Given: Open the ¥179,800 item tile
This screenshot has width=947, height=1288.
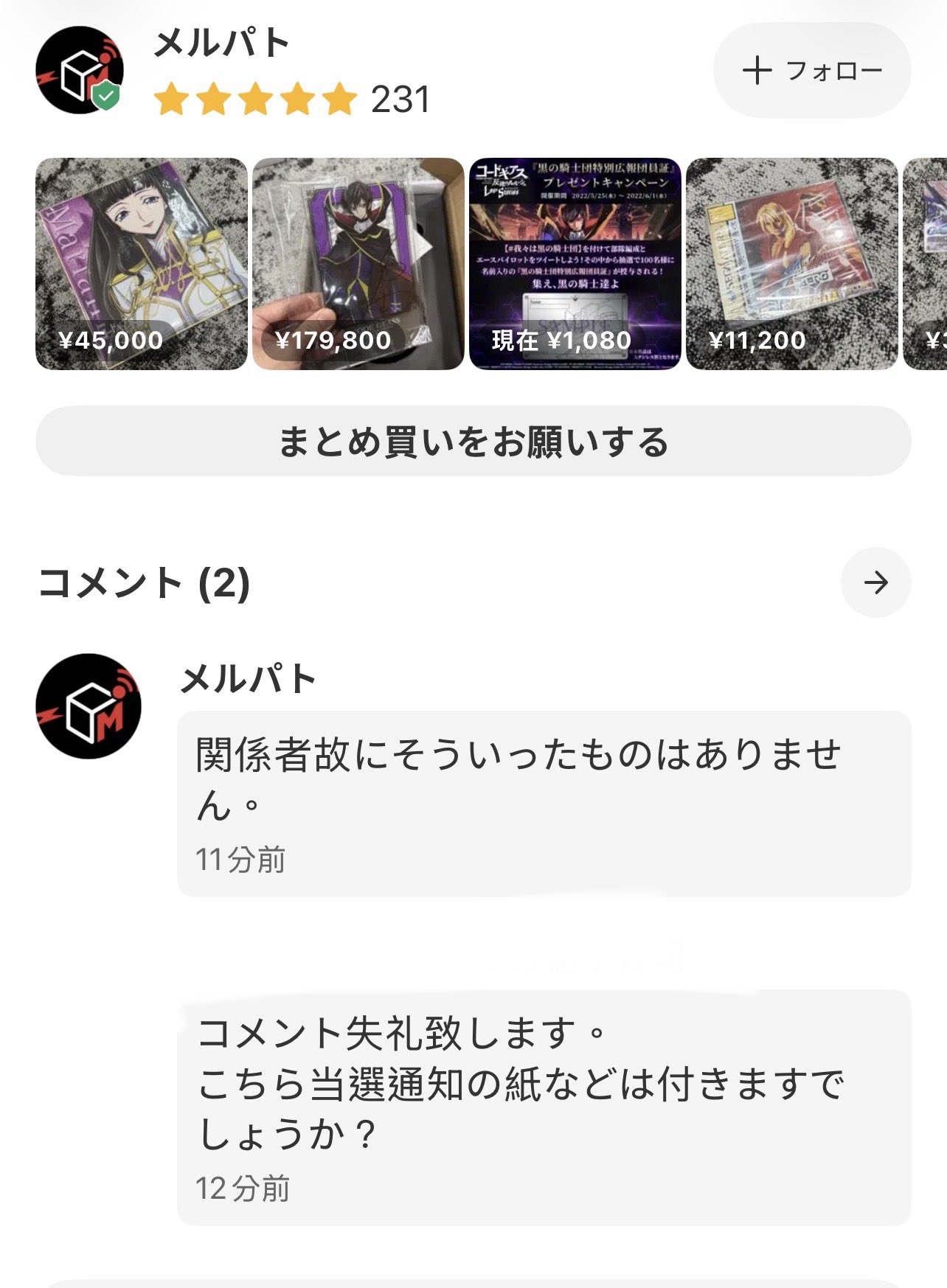Looking at the screenshot, I should [x=358, y=264].
